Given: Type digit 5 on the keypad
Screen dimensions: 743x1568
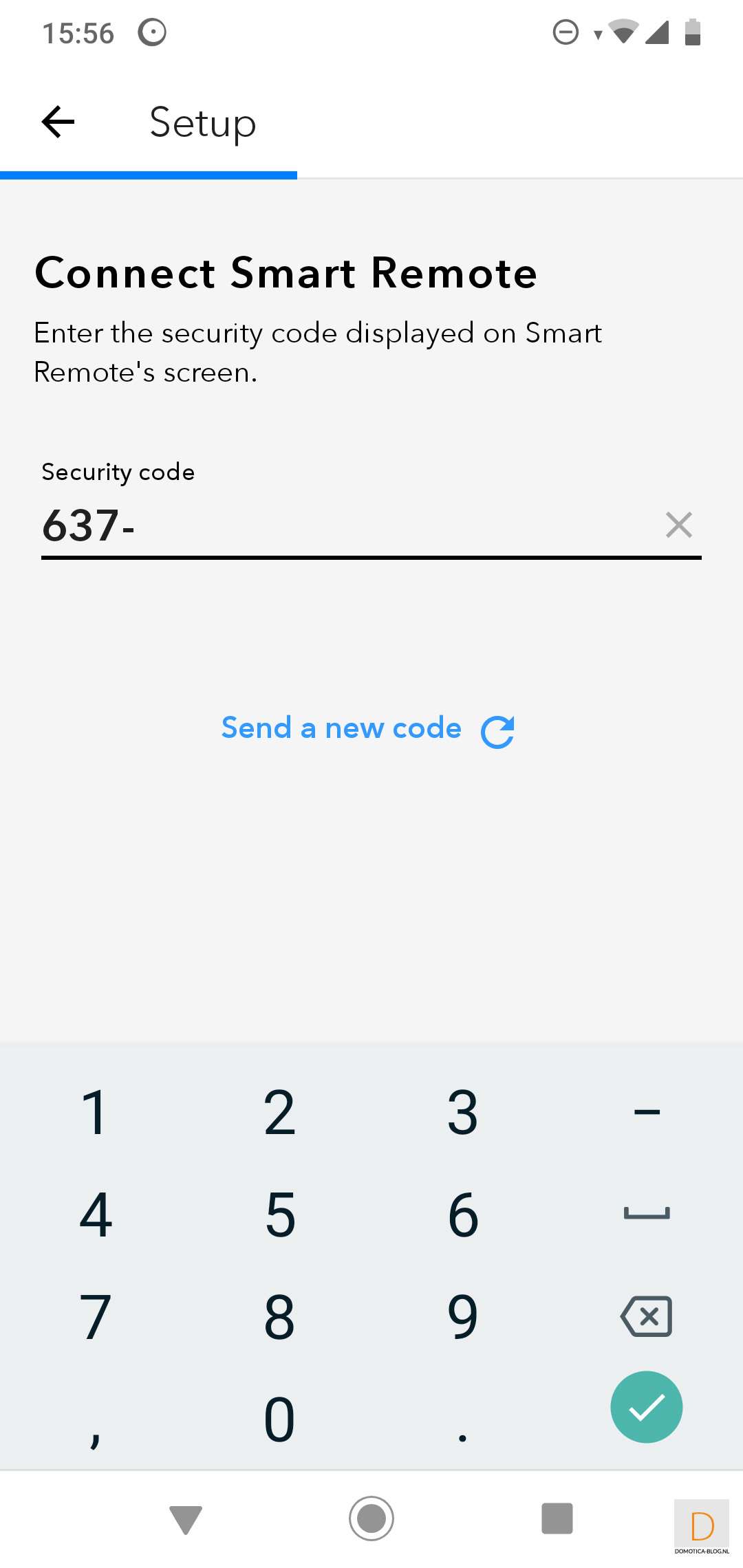Looking at the screenshot, I should [279, 1215].
